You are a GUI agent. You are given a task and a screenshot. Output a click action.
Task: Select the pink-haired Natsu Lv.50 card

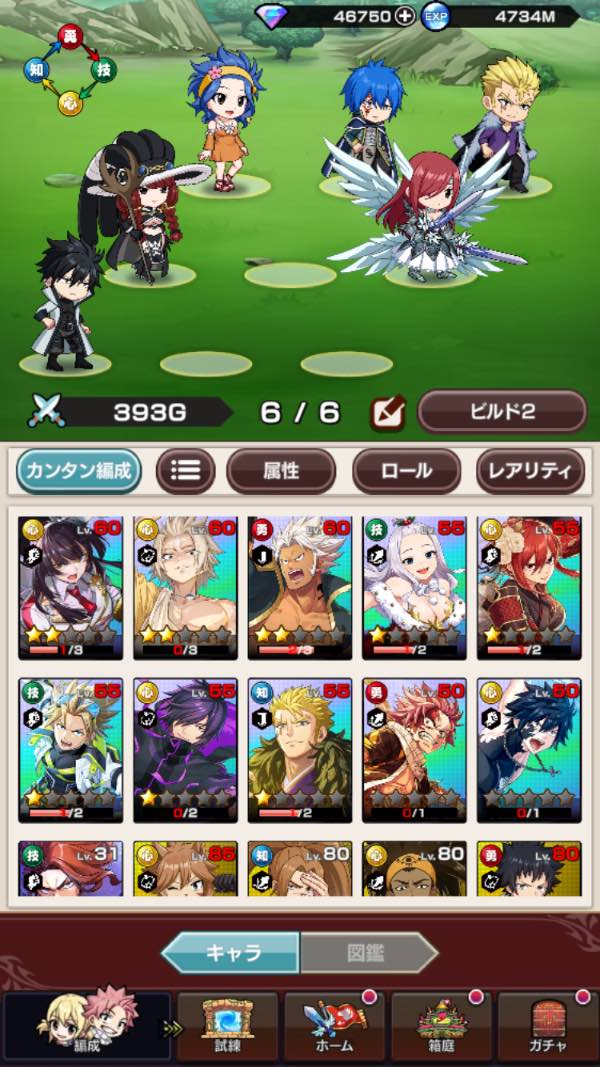click(414, 750)
